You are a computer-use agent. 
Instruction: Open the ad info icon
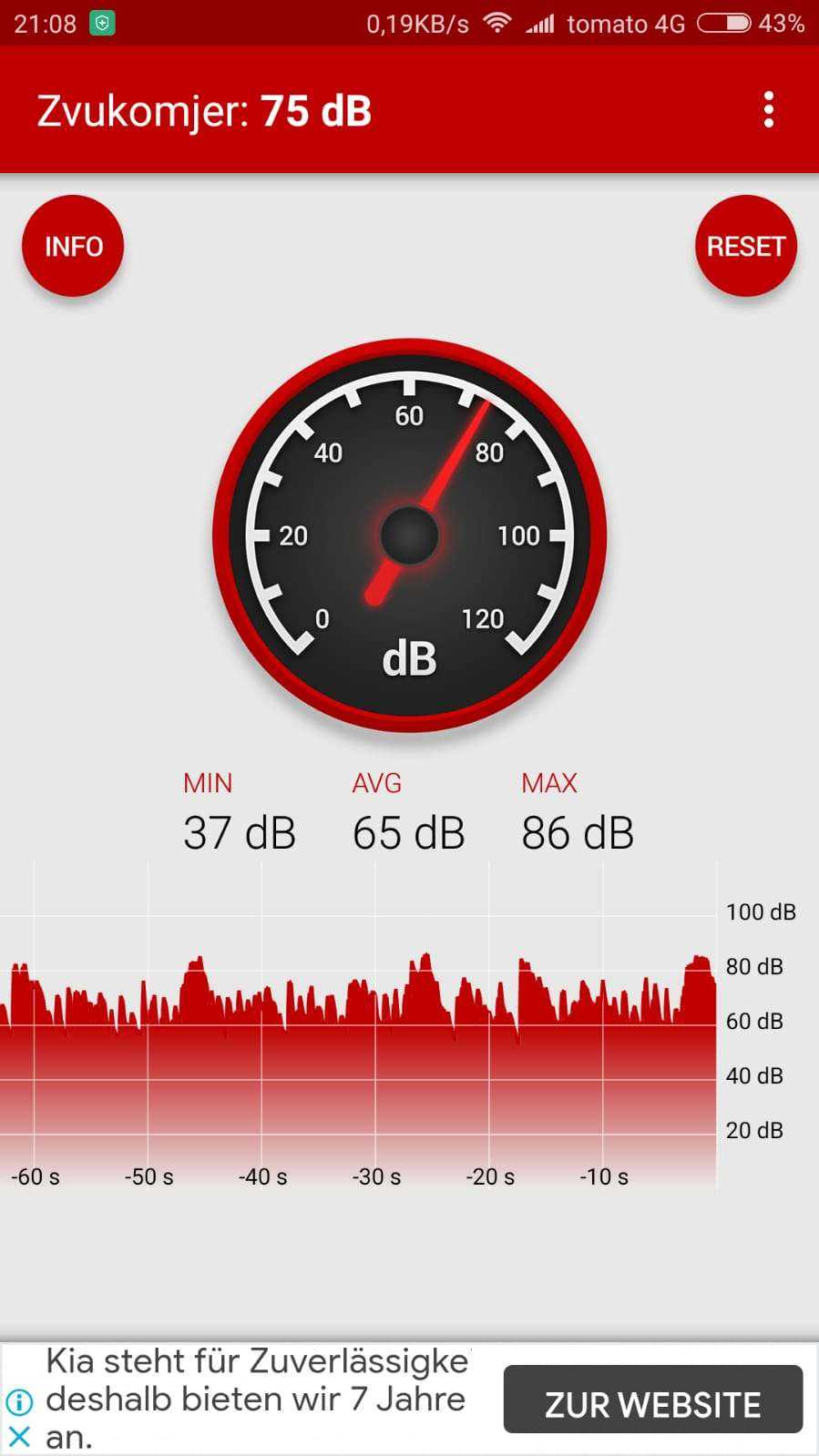click(19, 1400)
